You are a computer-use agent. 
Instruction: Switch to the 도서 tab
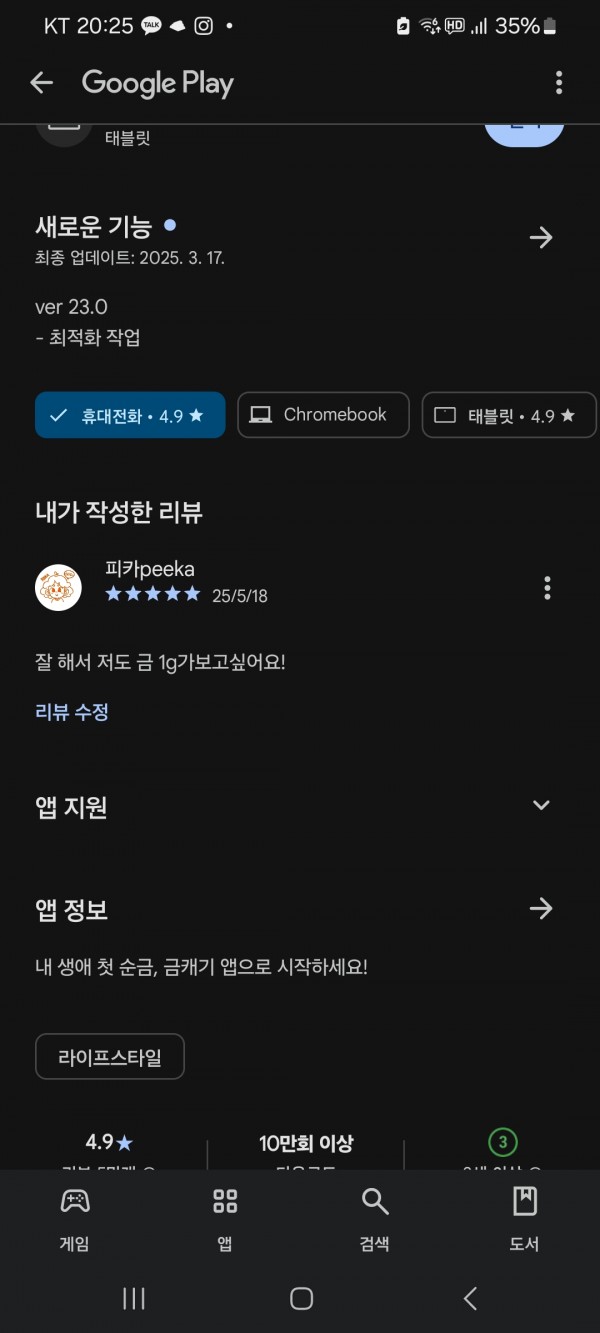[x=525, y=1220]
